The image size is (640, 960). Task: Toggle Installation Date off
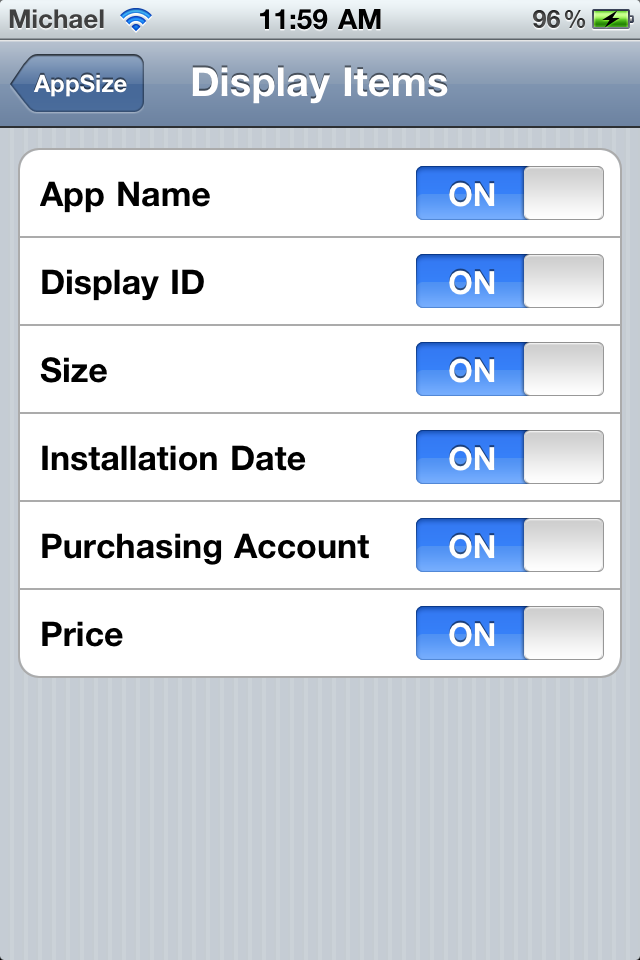click(x=509, y=458)
